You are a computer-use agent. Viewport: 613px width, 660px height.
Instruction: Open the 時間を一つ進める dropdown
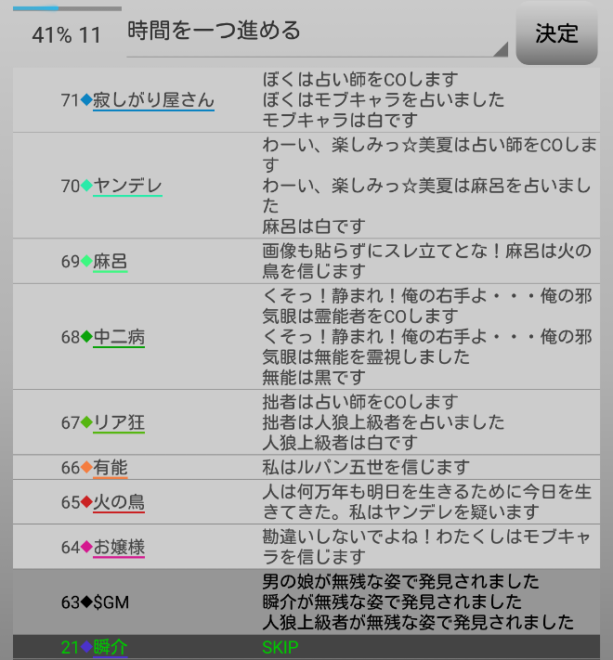[316, 34]
